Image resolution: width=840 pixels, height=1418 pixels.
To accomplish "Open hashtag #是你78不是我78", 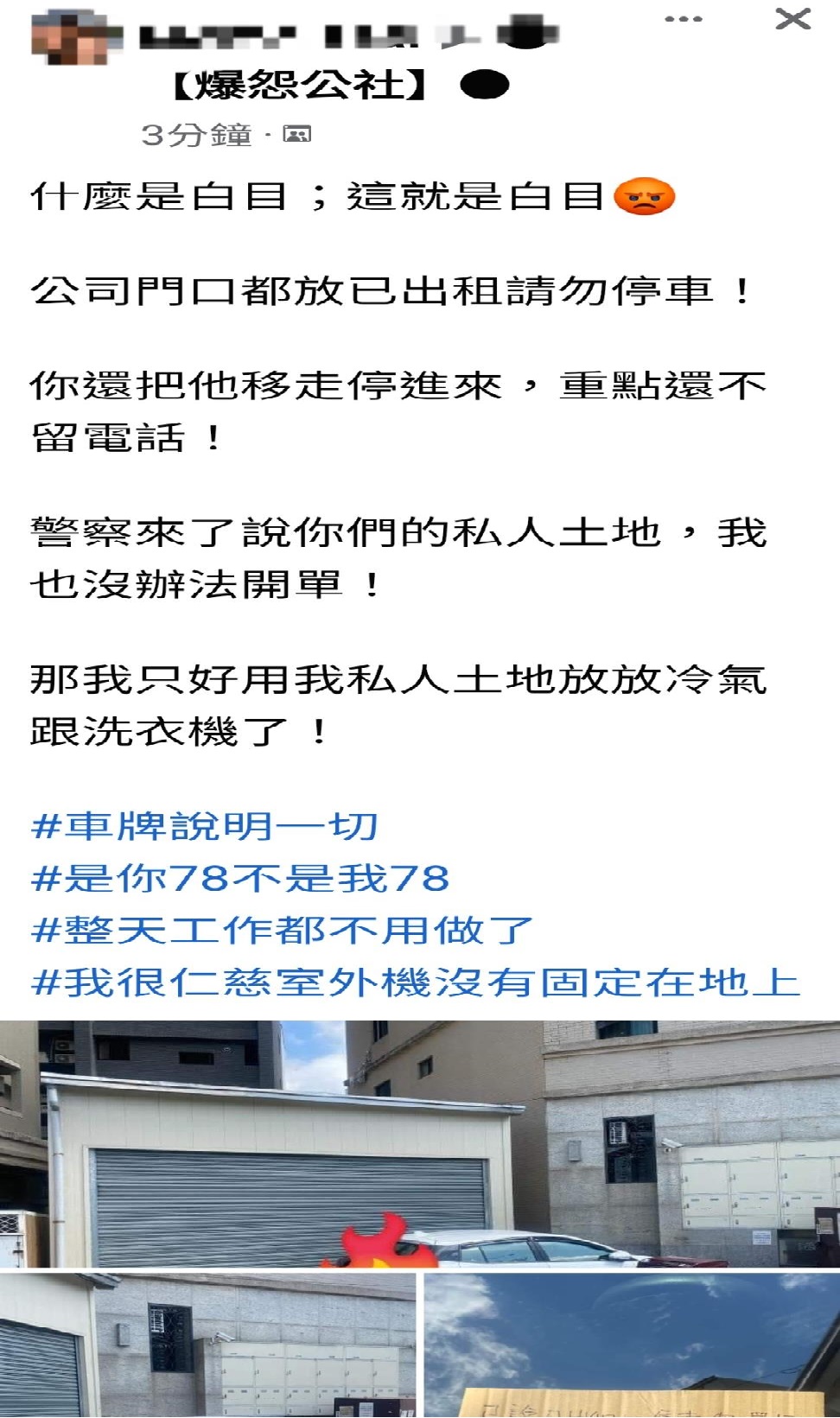I will (x=240, y=878).
